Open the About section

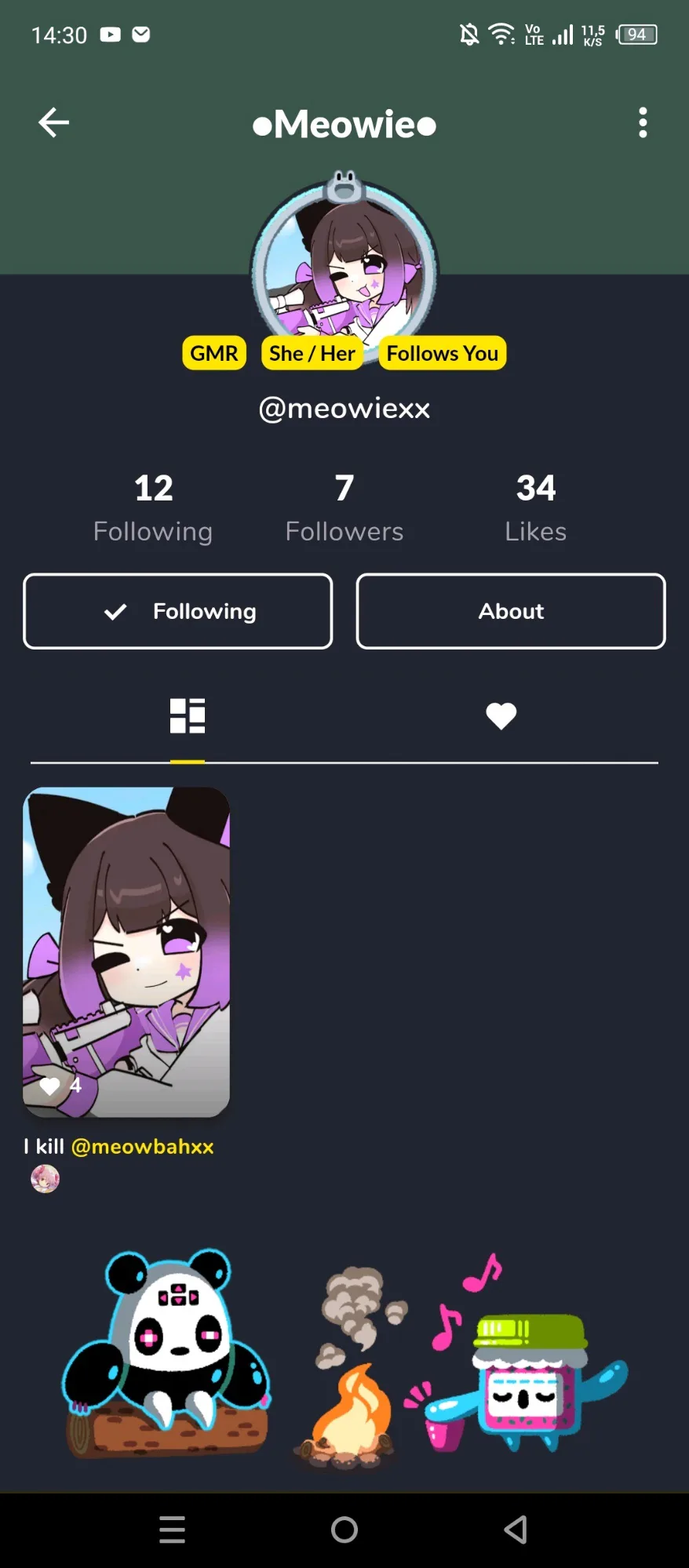tap(511, 611)
